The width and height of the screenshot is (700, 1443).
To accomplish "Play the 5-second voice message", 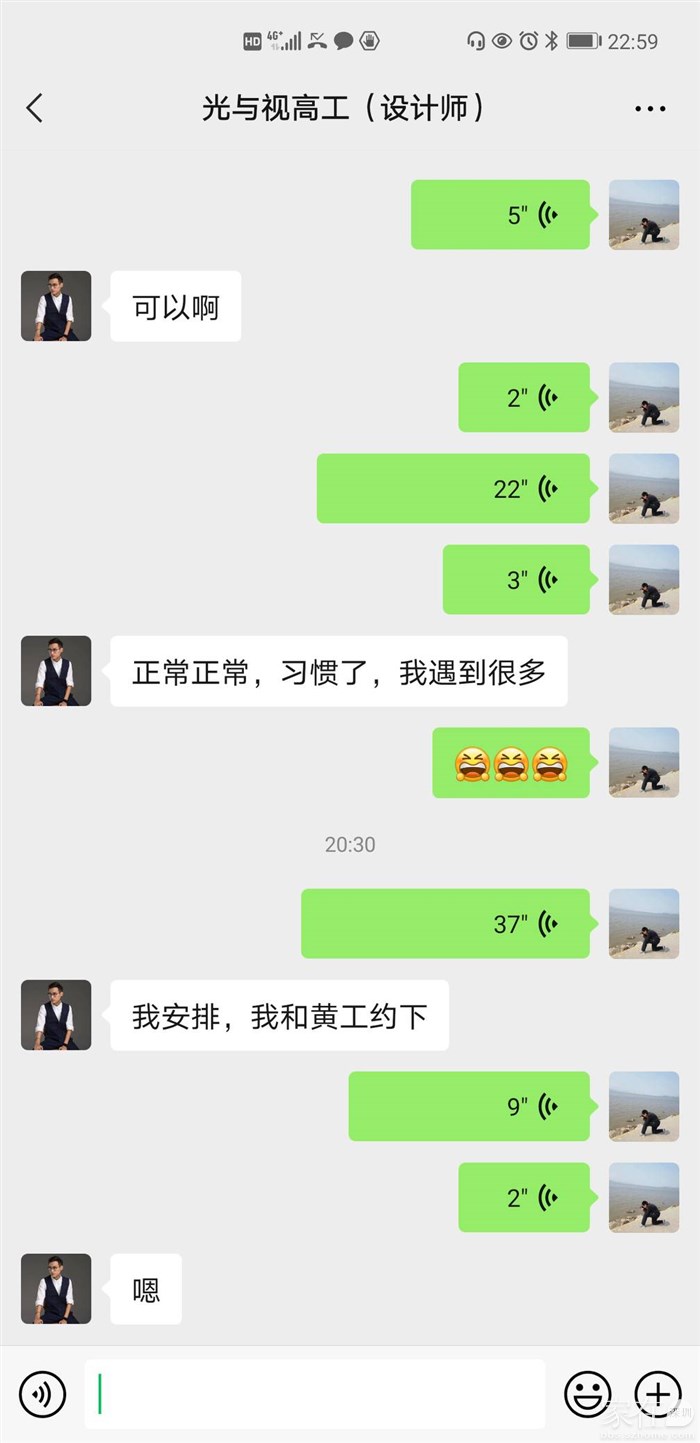I will (x=500, y=215).
